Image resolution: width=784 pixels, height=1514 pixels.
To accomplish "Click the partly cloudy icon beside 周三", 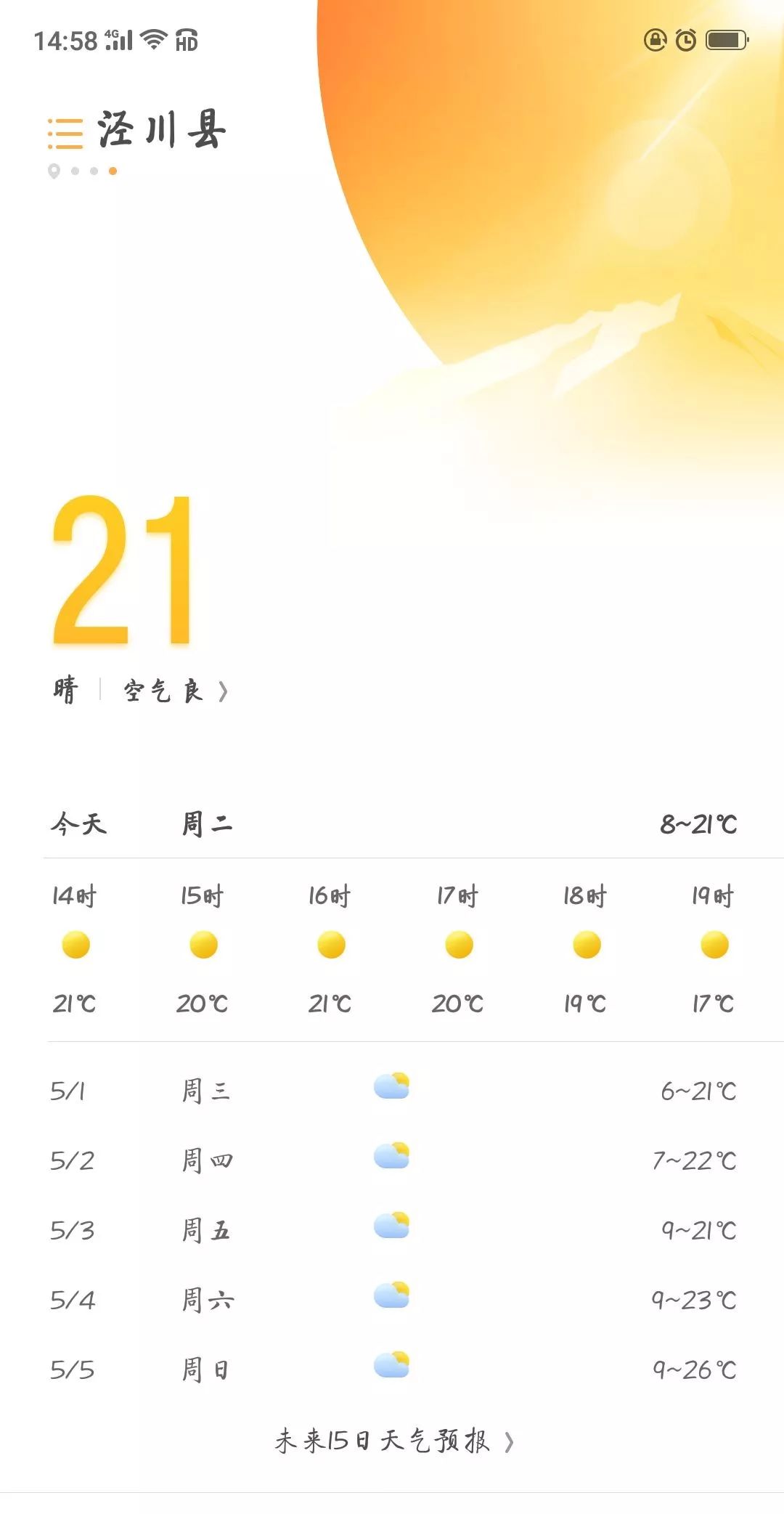I will [x=391, y=1086].
